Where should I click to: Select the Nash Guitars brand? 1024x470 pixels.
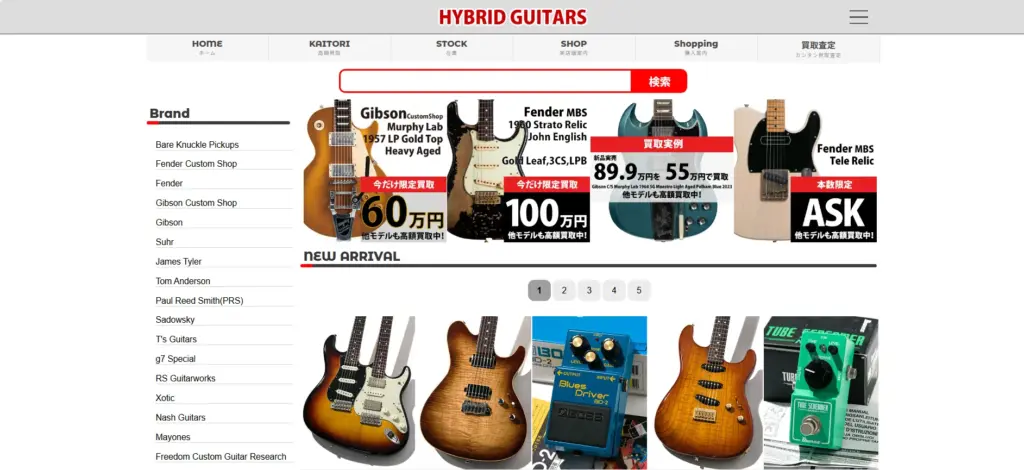(180, 418)
